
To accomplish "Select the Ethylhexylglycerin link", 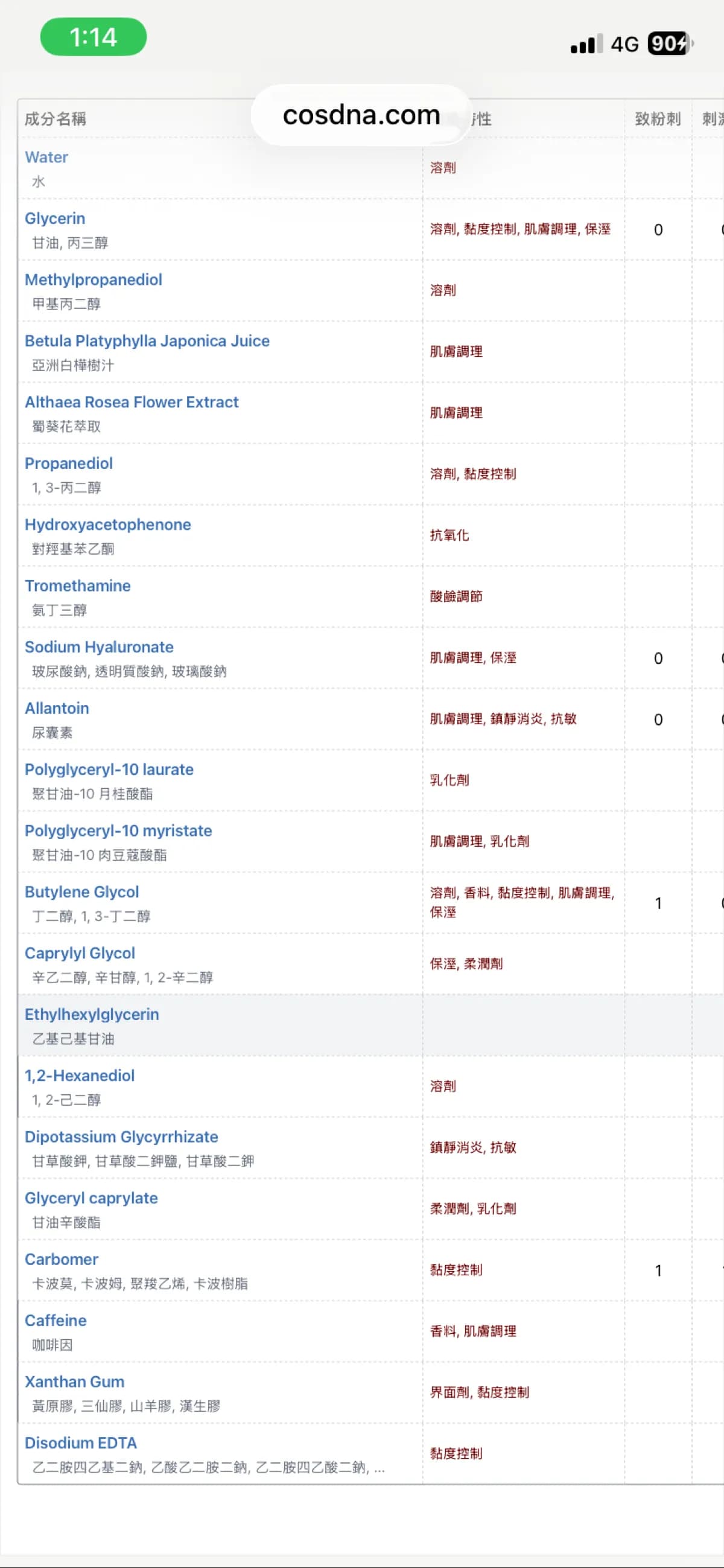I will pos(91,1015).
